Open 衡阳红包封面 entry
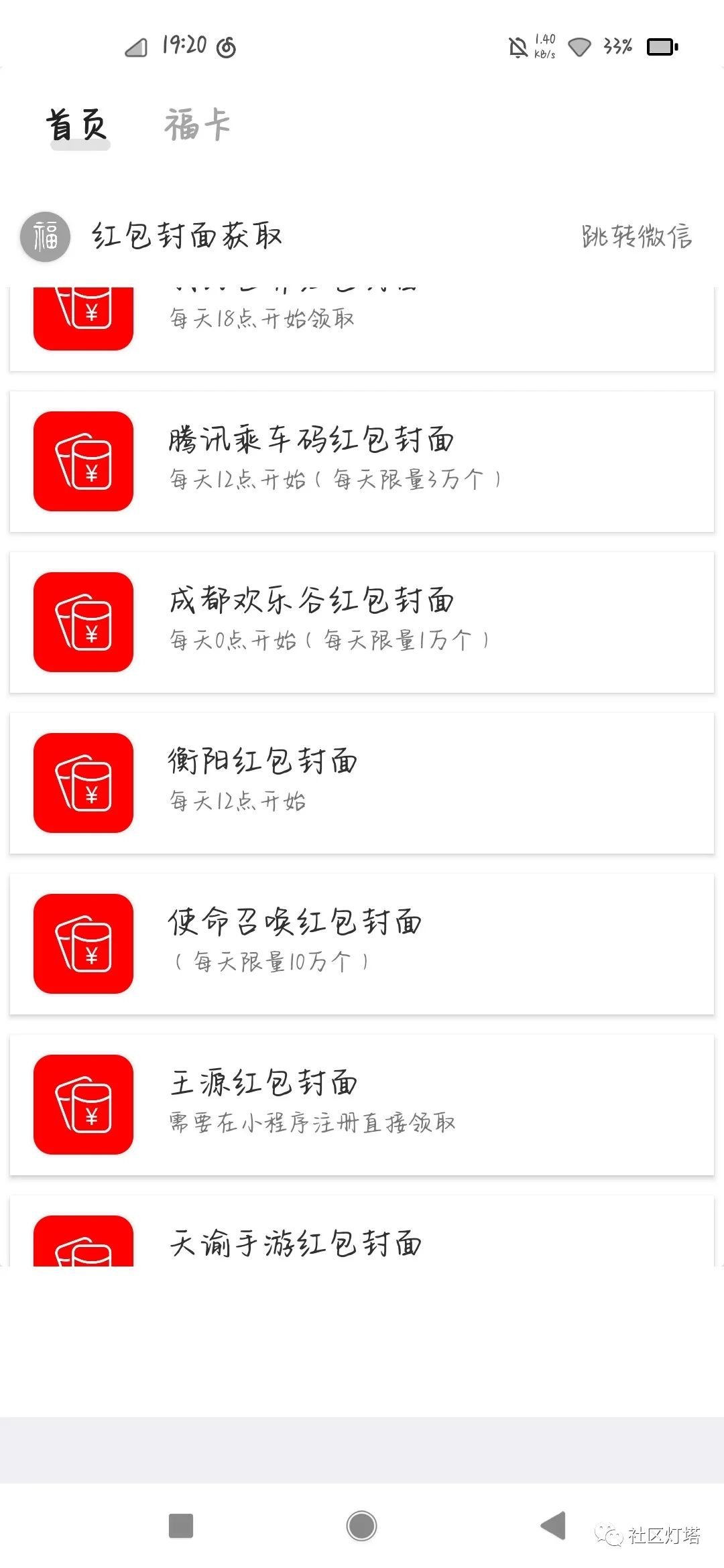Screen dimensions: 724x1568 (362, 783)
